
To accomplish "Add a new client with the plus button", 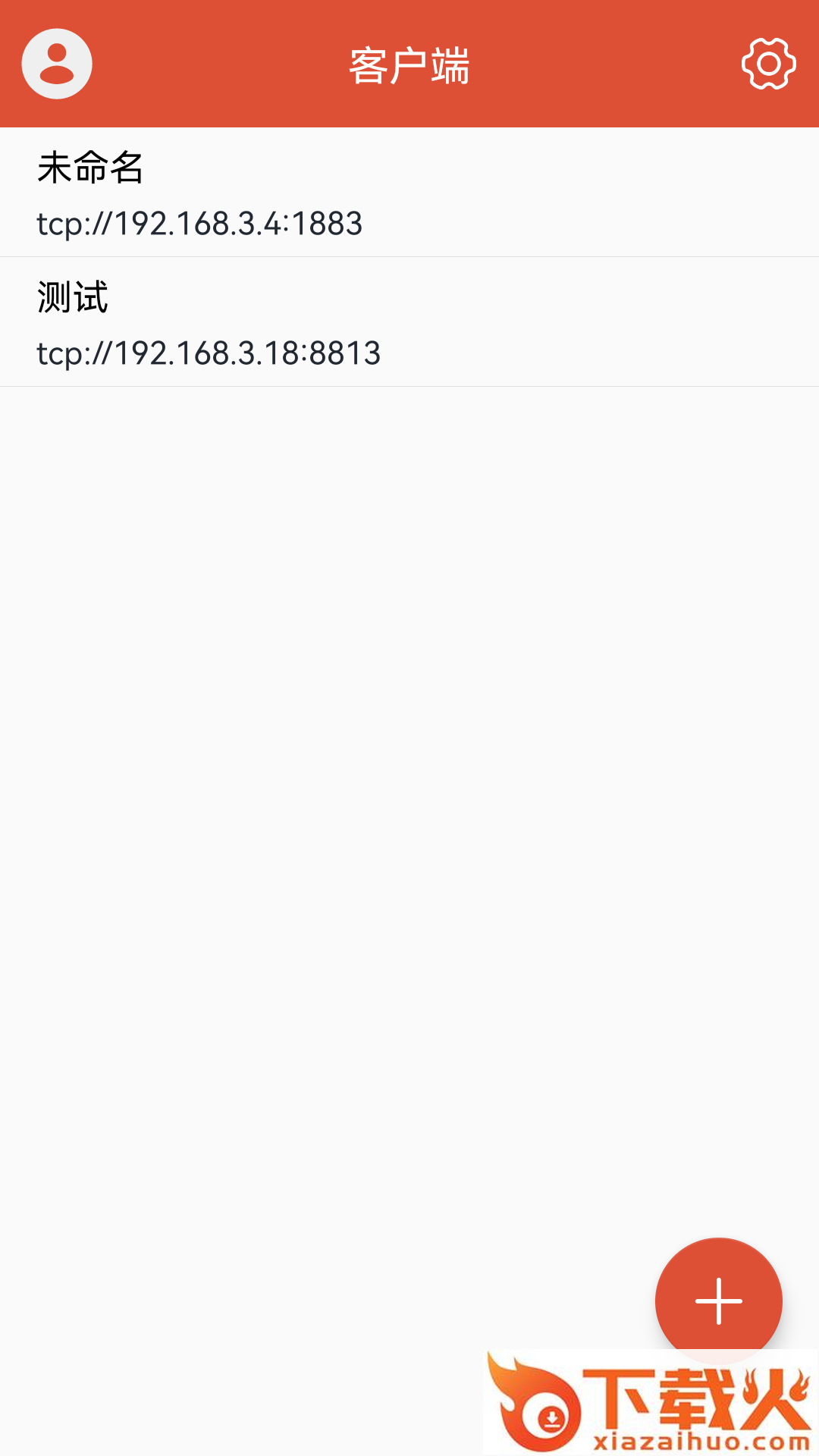I will coord(718,1301).
